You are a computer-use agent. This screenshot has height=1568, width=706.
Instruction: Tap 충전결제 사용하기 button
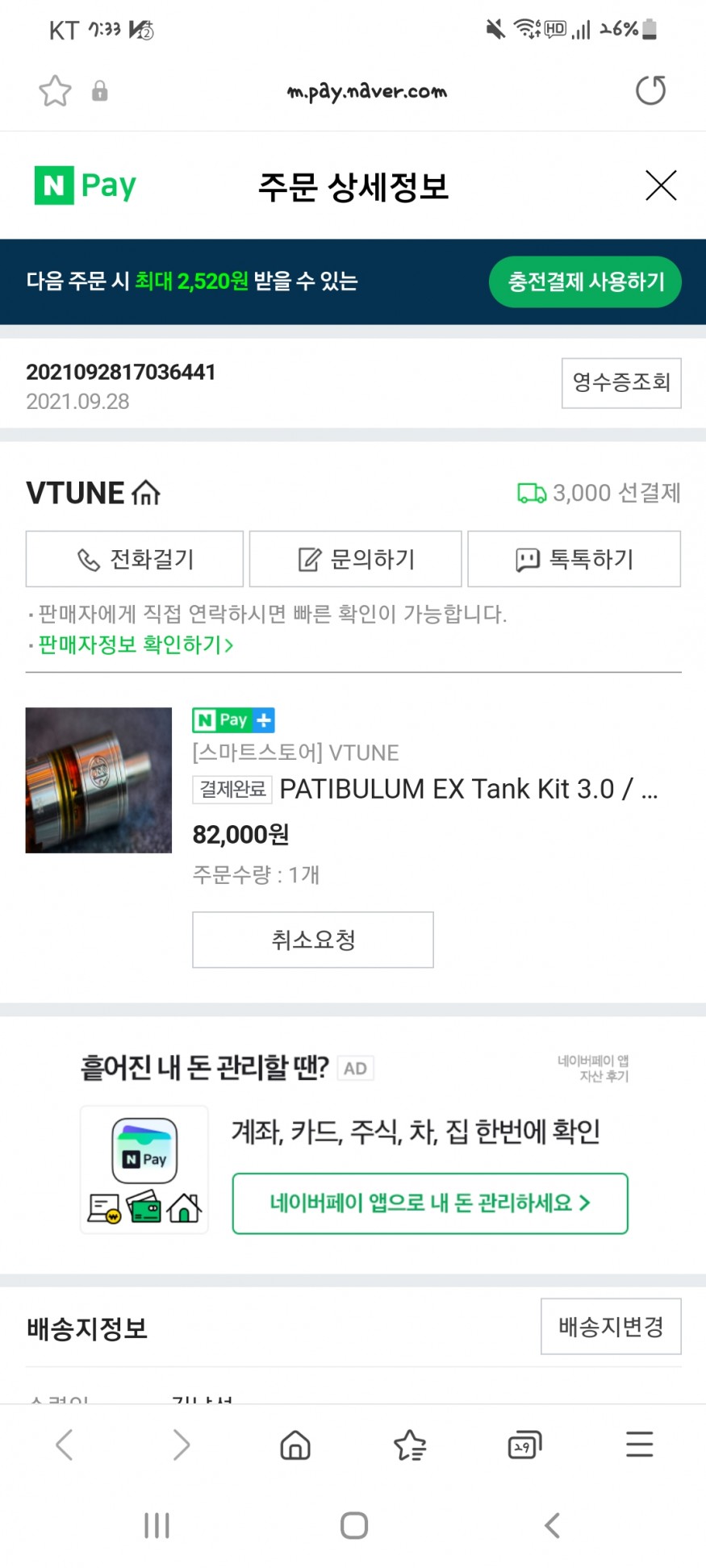(585, 281)
